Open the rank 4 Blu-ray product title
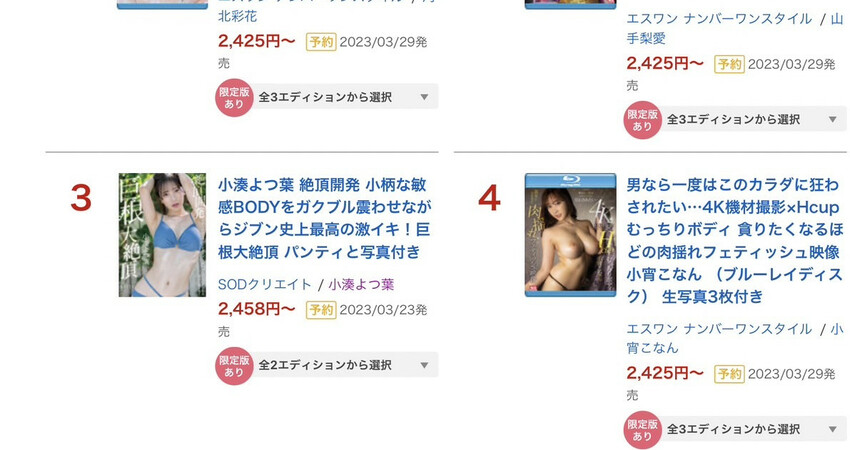The height and width of the screenshot is (450, 850). 733,241
